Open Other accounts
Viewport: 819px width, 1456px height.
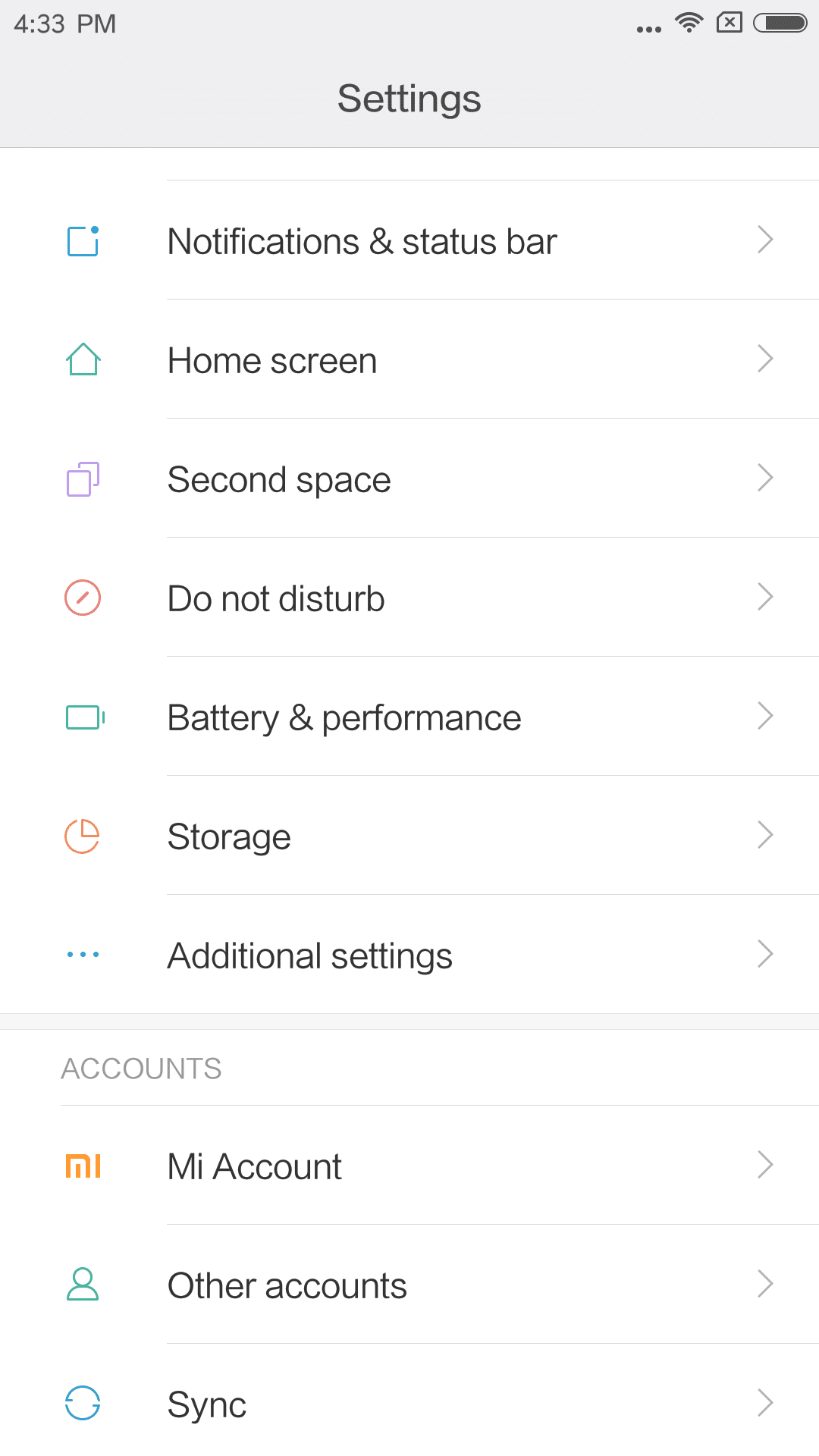(x=409, y=1285)
